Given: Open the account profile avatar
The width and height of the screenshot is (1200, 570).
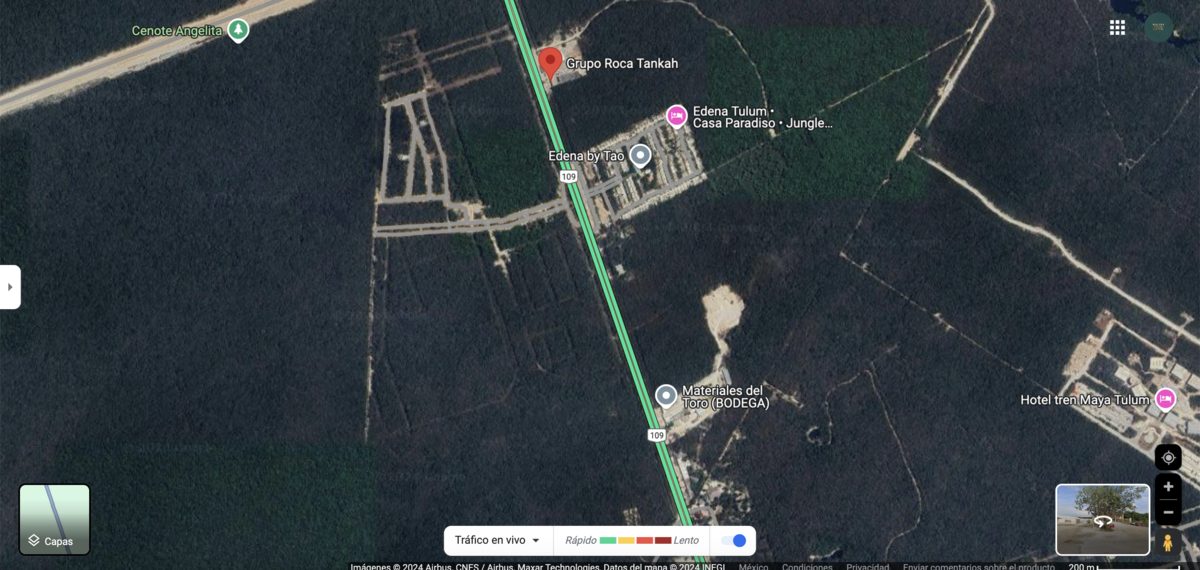Looking at the screenshot, I should (1158, 27).
